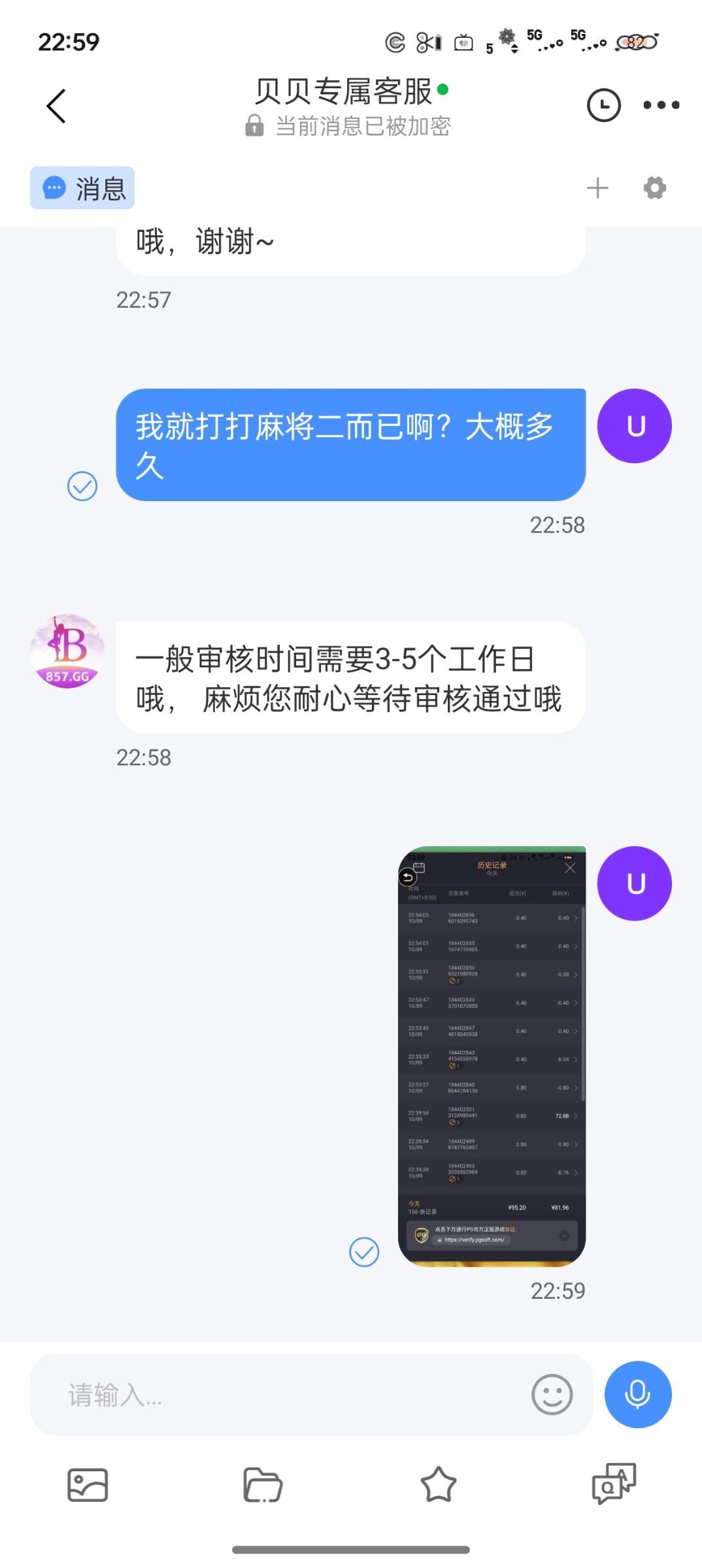Open the chat history clock icon
Viewport: 702px width, 1568px height.
603,105
